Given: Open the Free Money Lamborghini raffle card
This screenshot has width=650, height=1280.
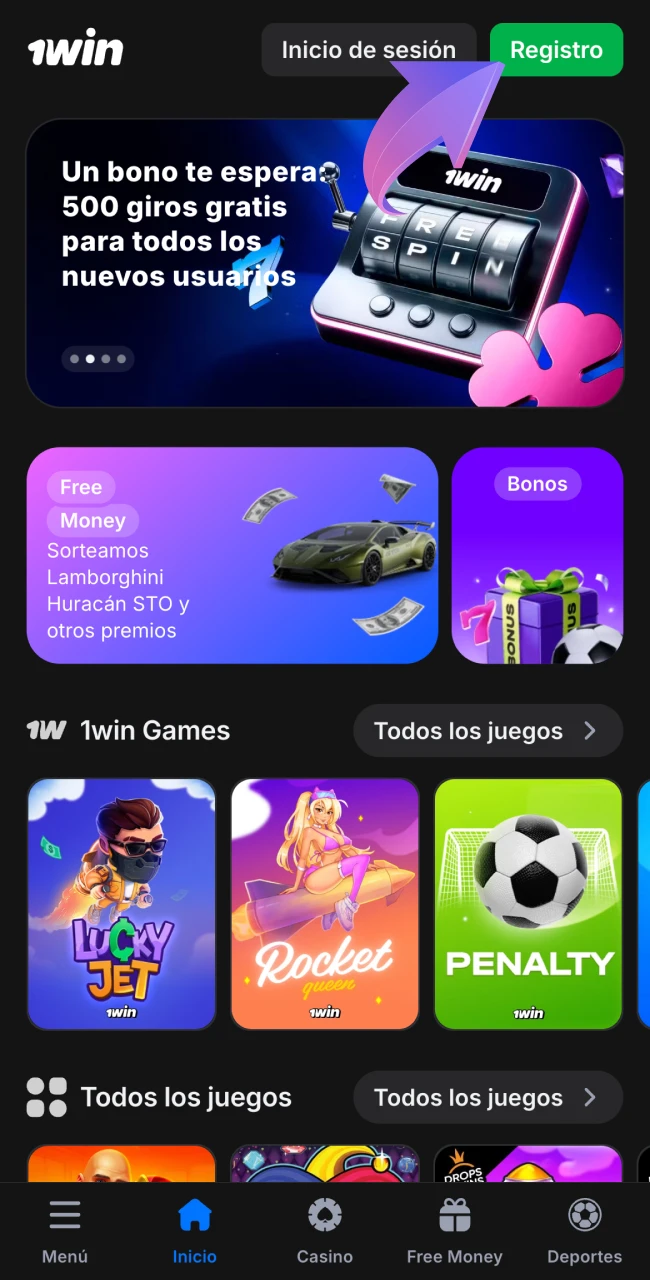Looking at the screenshot, I should (x=232, y=555).
